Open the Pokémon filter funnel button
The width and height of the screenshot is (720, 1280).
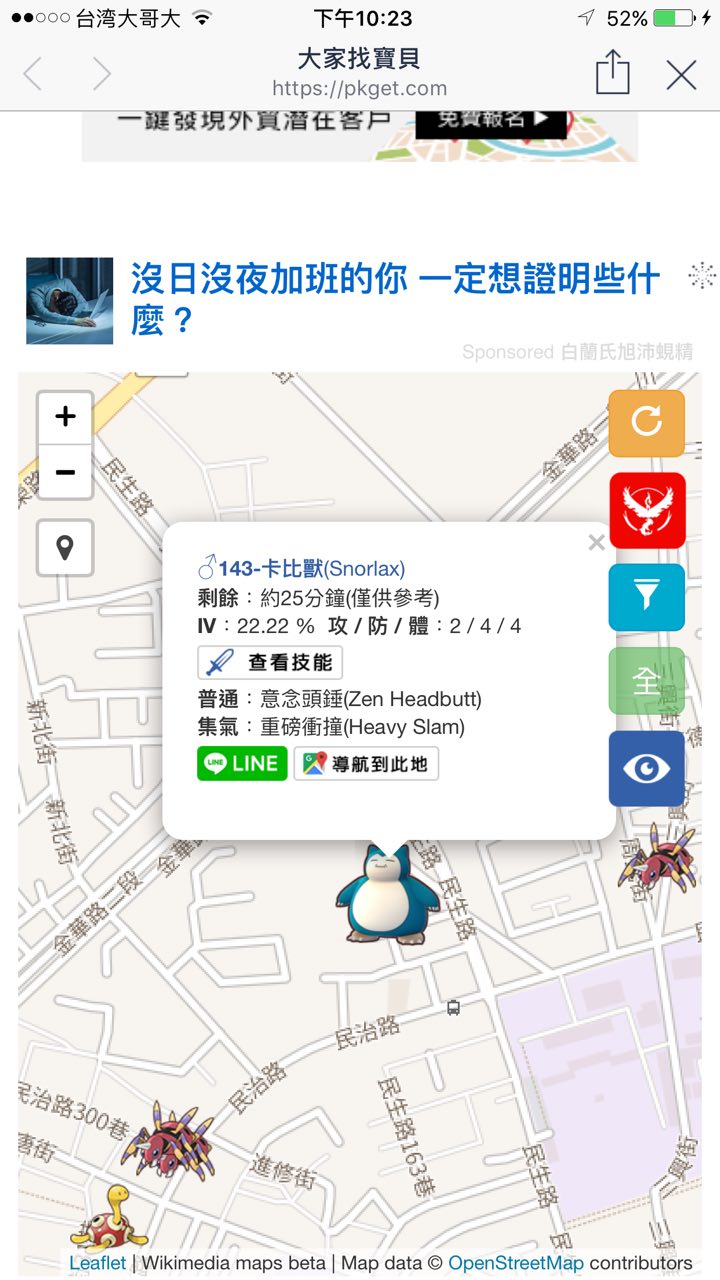pos(646,597)
